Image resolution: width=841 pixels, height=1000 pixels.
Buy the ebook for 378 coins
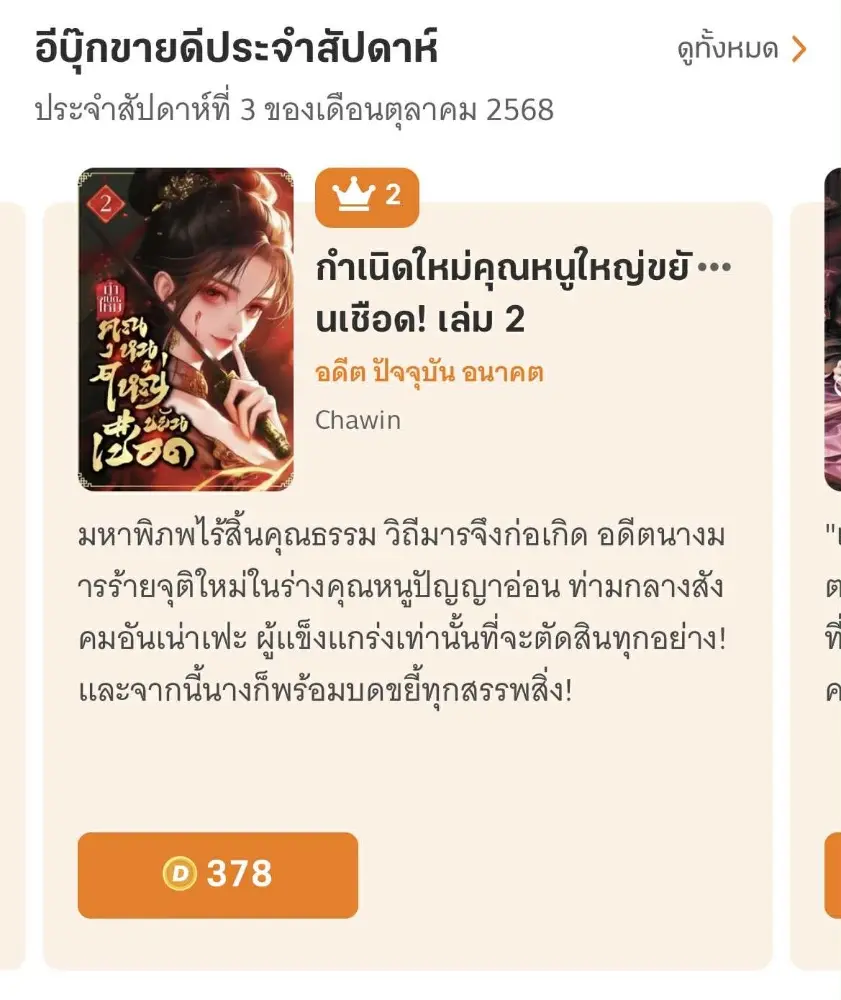pos(217,874)
